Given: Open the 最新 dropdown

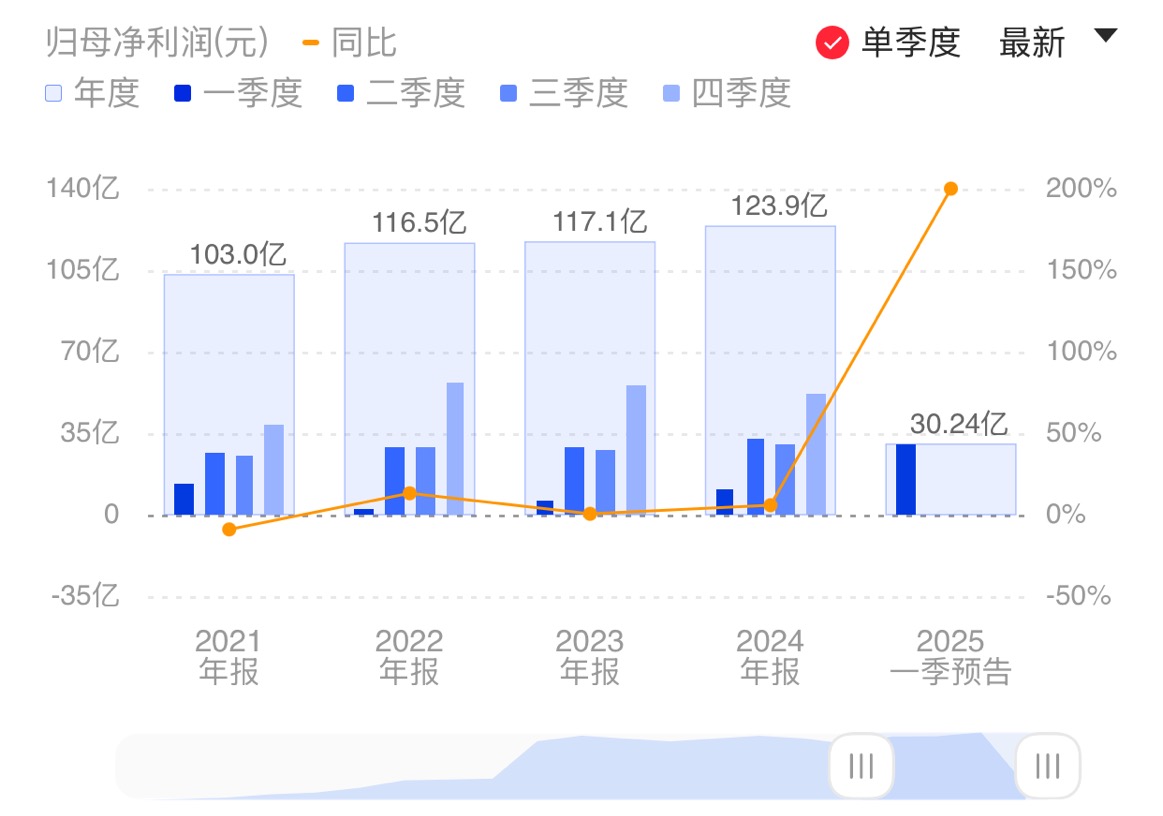Looking at the screenshot, I should coord(1056,42).
